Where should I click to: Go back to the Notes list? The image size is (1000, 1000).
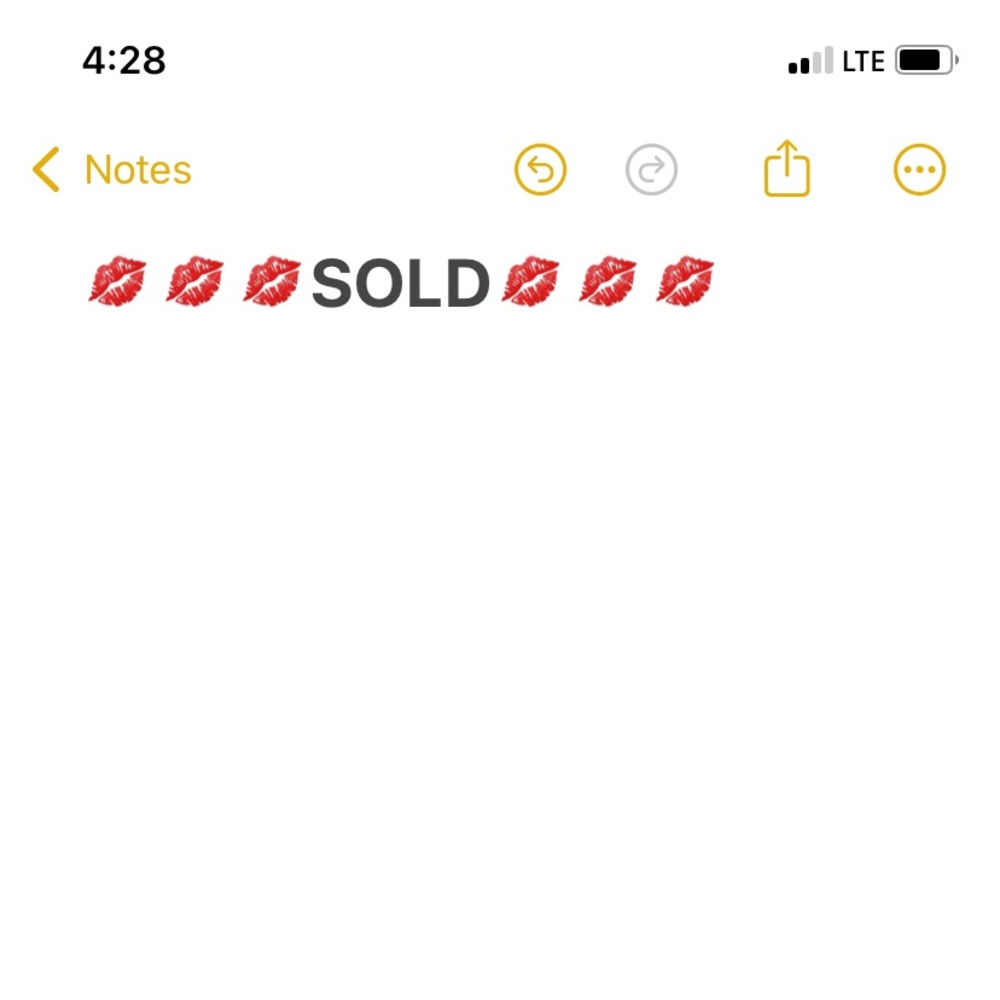coord(112,170)
